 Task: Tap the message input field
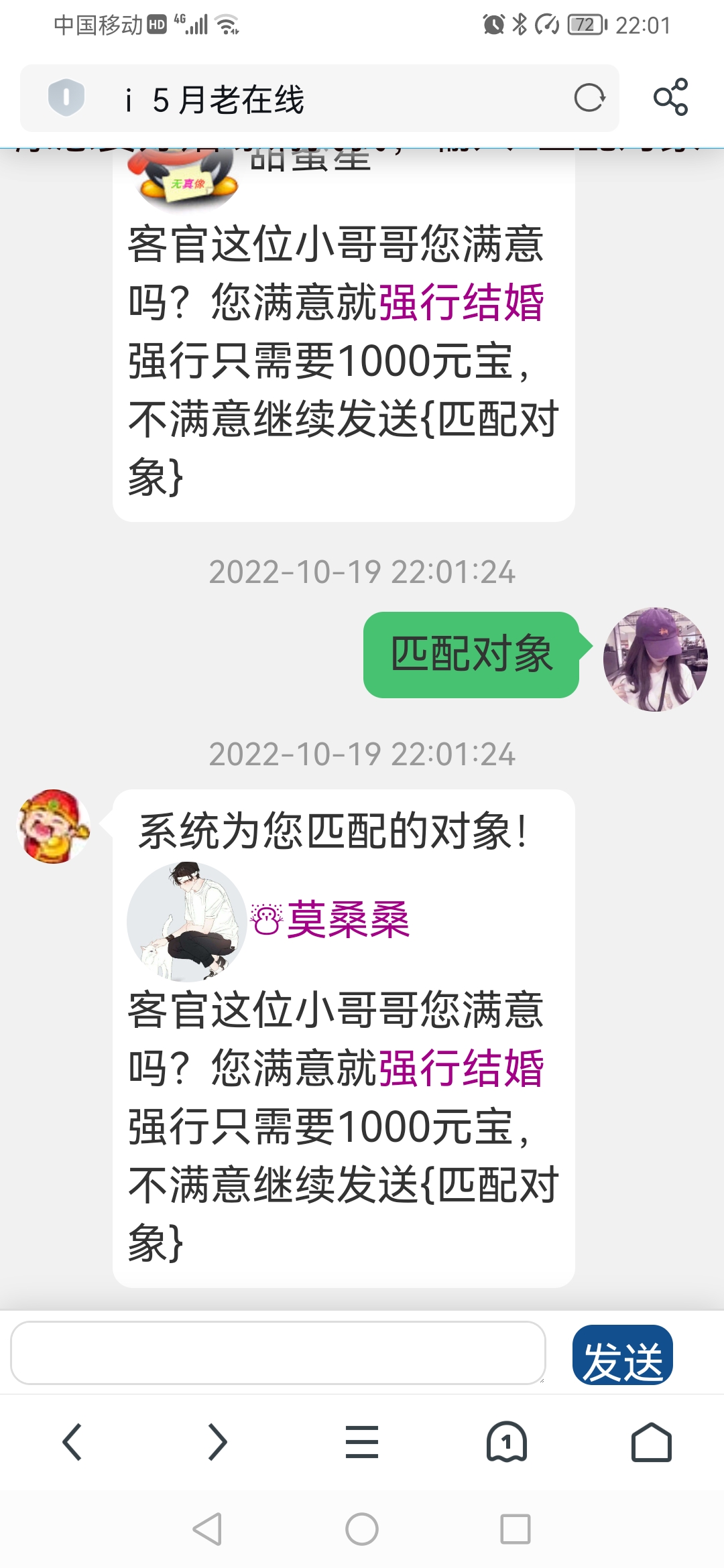[278, 1353]
